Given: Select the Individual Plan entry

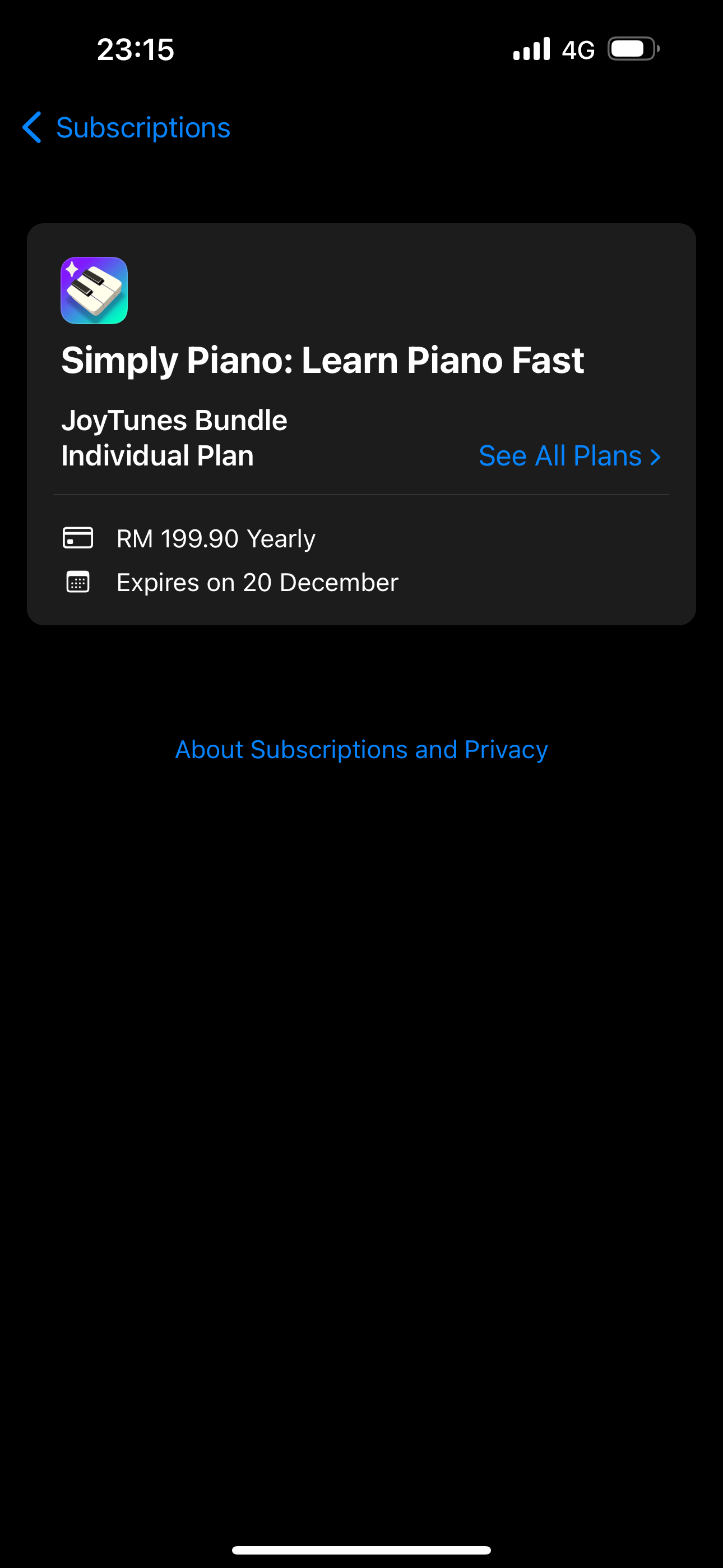Looking at the screenshot, I should (157, 455).
